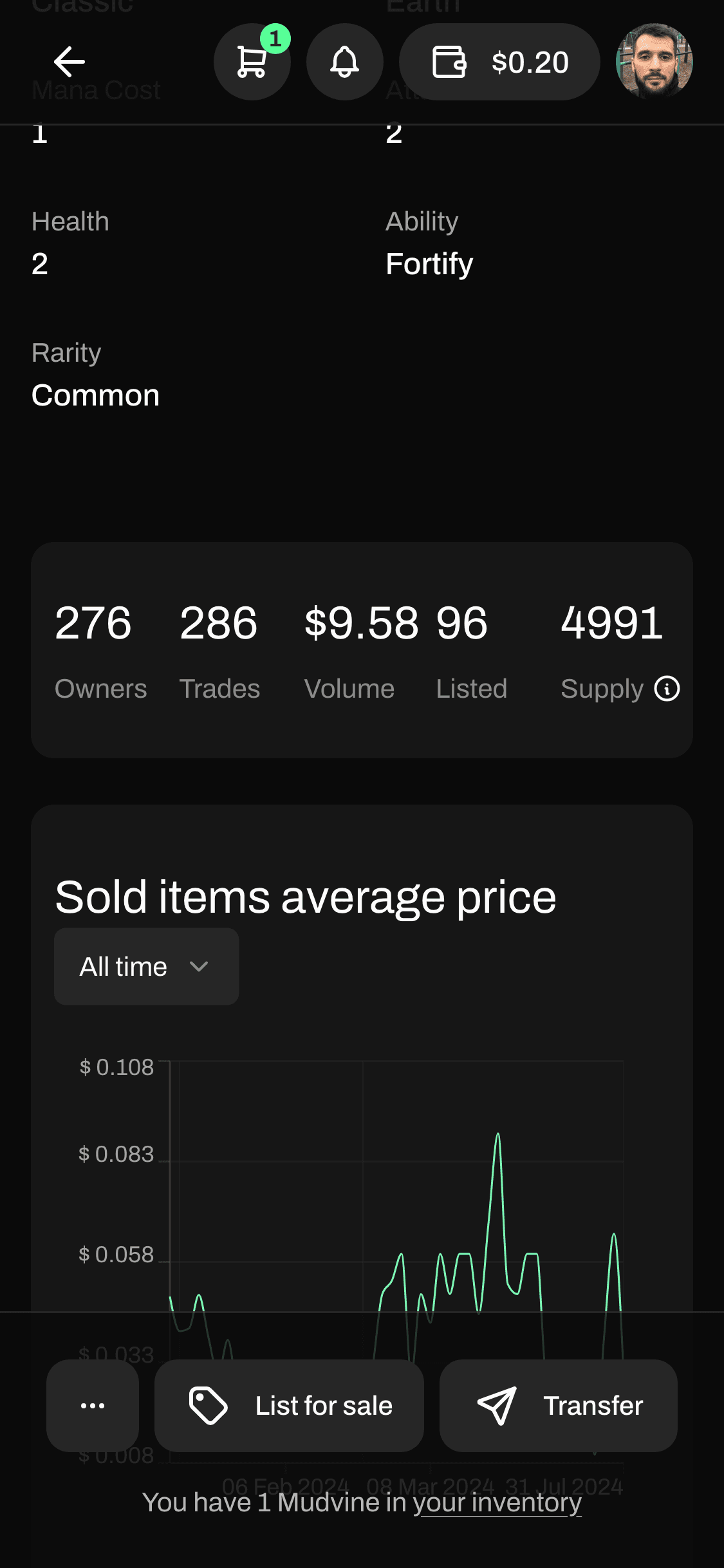Open more options via the ellipsis button

point(92,1406)
